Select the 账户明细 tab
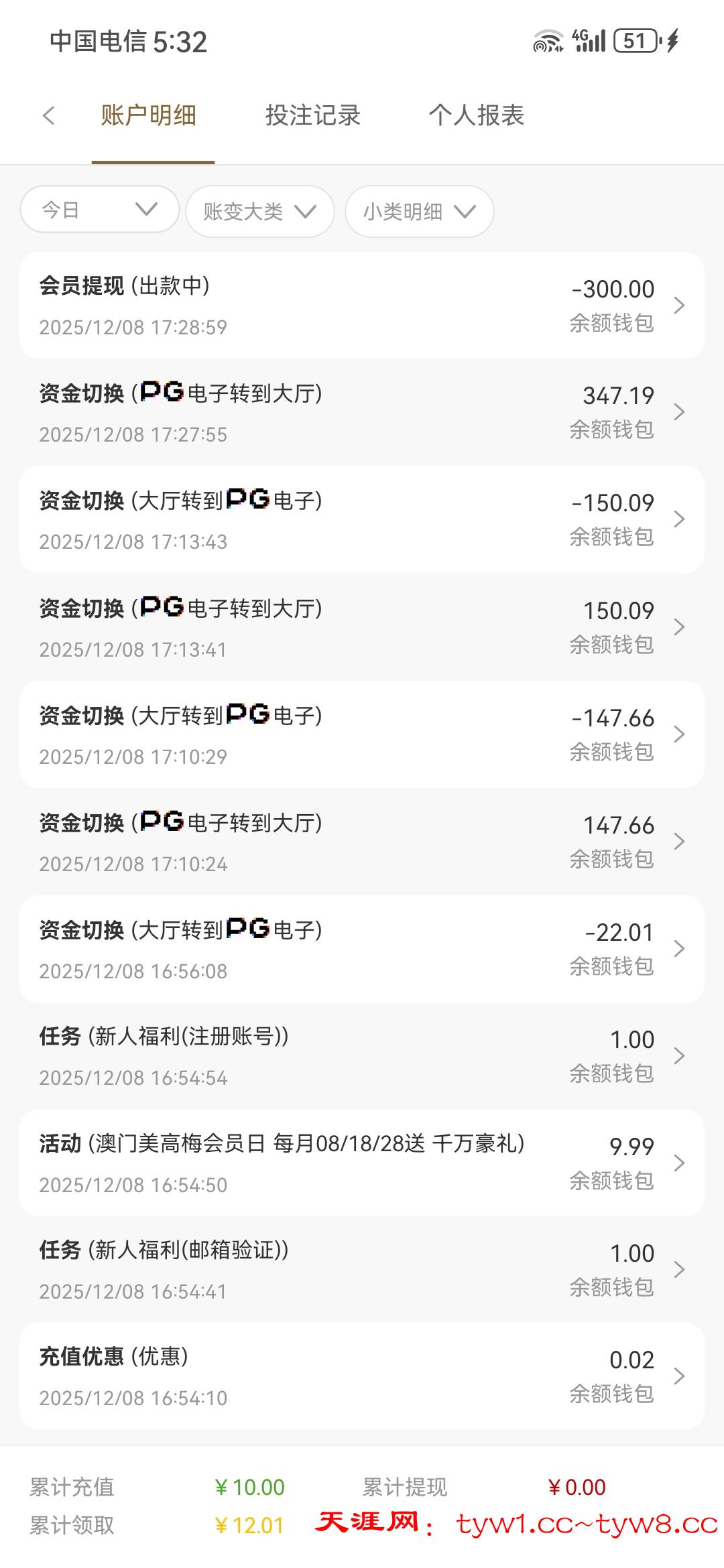 pyautogui.click(x=148, y=116)
